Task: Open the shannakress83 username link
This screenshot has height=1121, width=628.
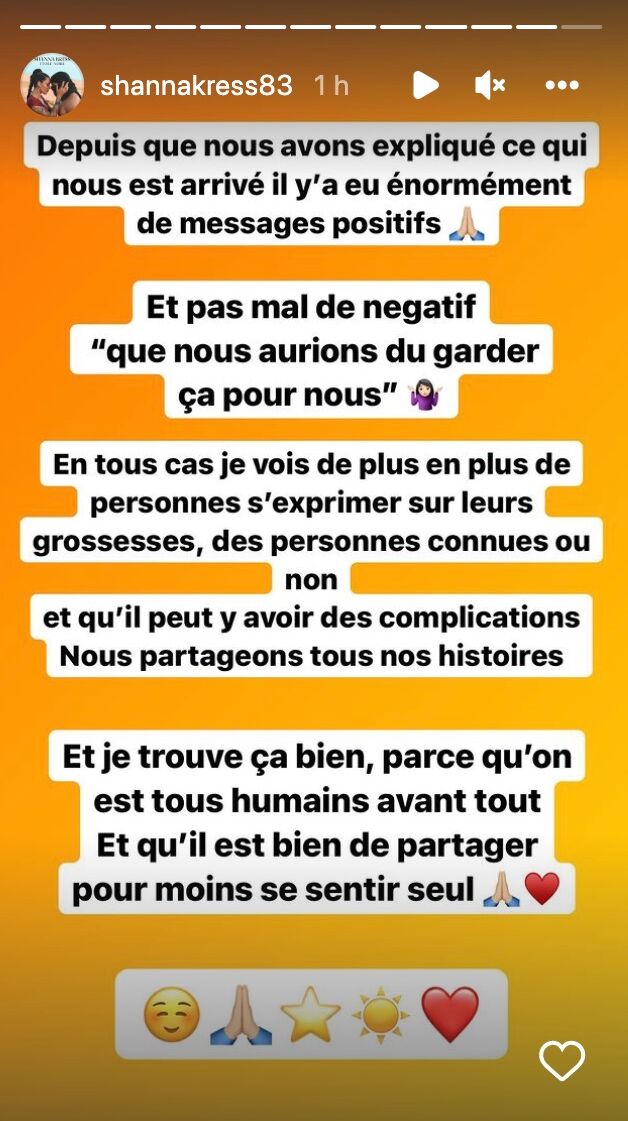Action: 196,86
